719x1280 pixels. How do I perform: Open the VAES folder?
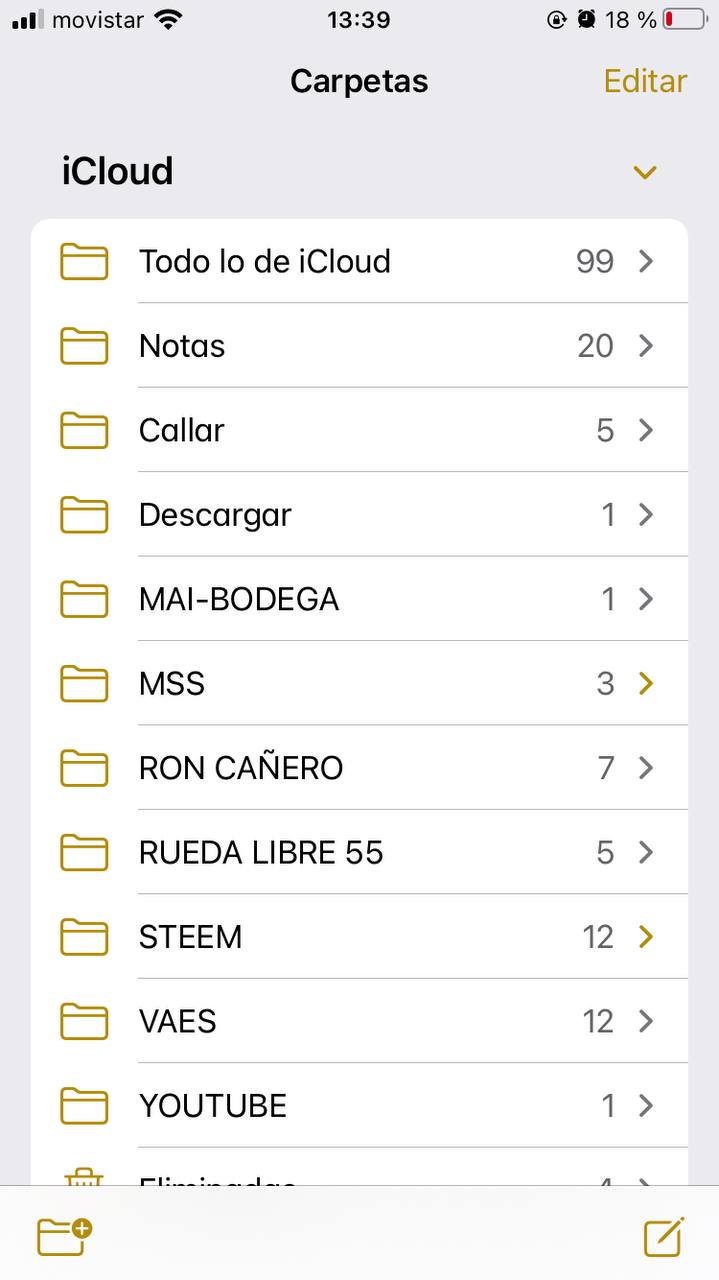tap(359, 1021)
